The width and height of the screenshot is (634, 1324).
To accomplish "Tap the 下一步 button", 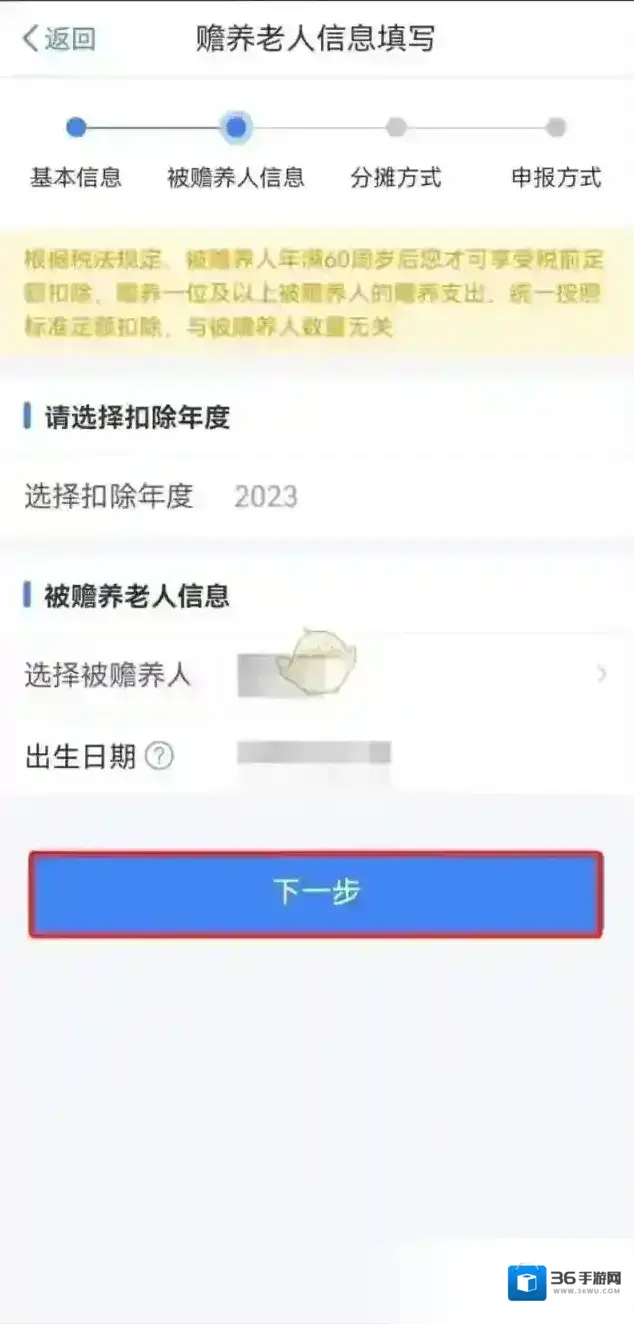I will [316, 893].
